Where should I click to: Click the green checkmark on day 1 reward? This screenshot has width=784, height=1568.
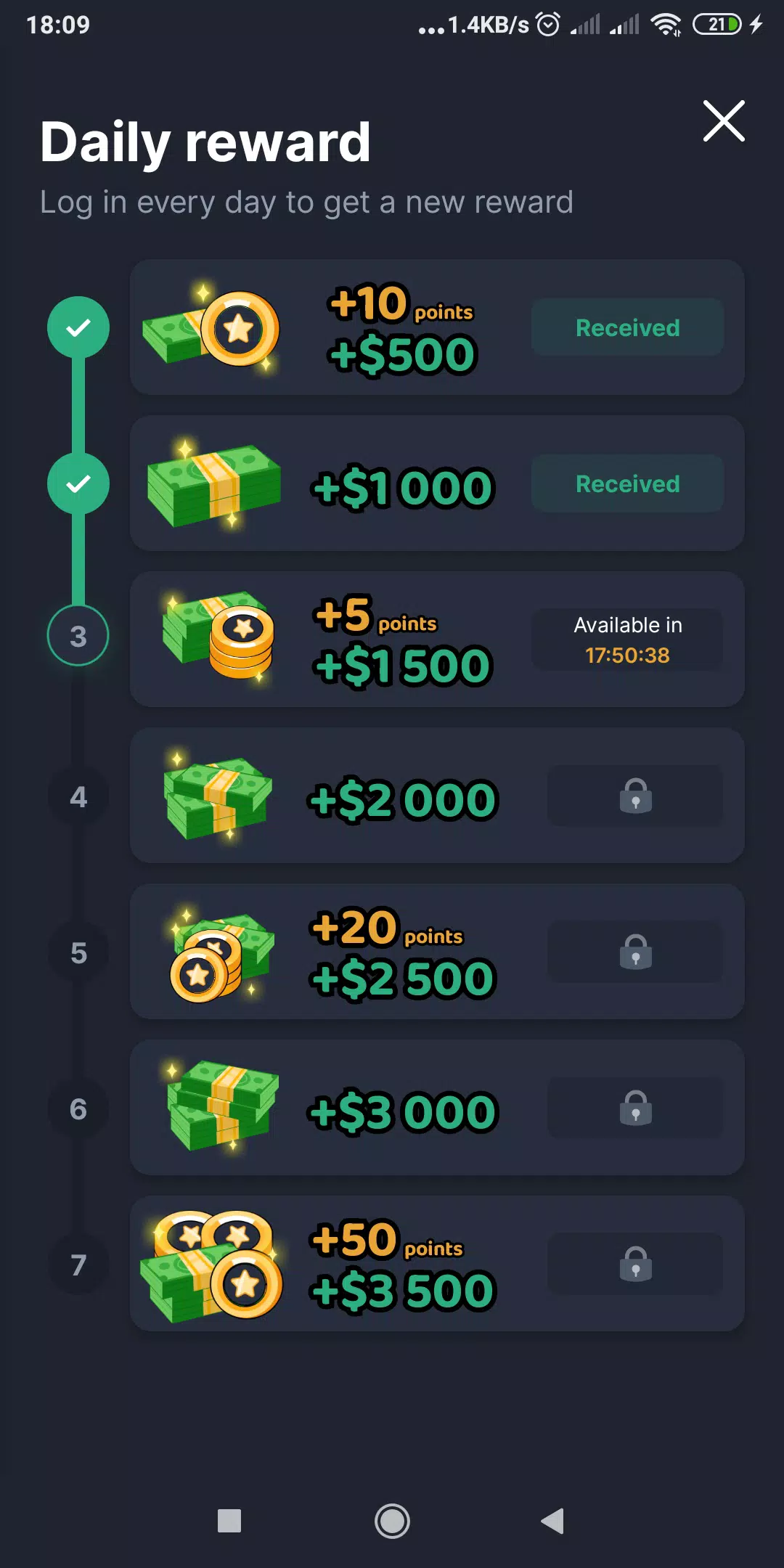click(x=78, y=327)
